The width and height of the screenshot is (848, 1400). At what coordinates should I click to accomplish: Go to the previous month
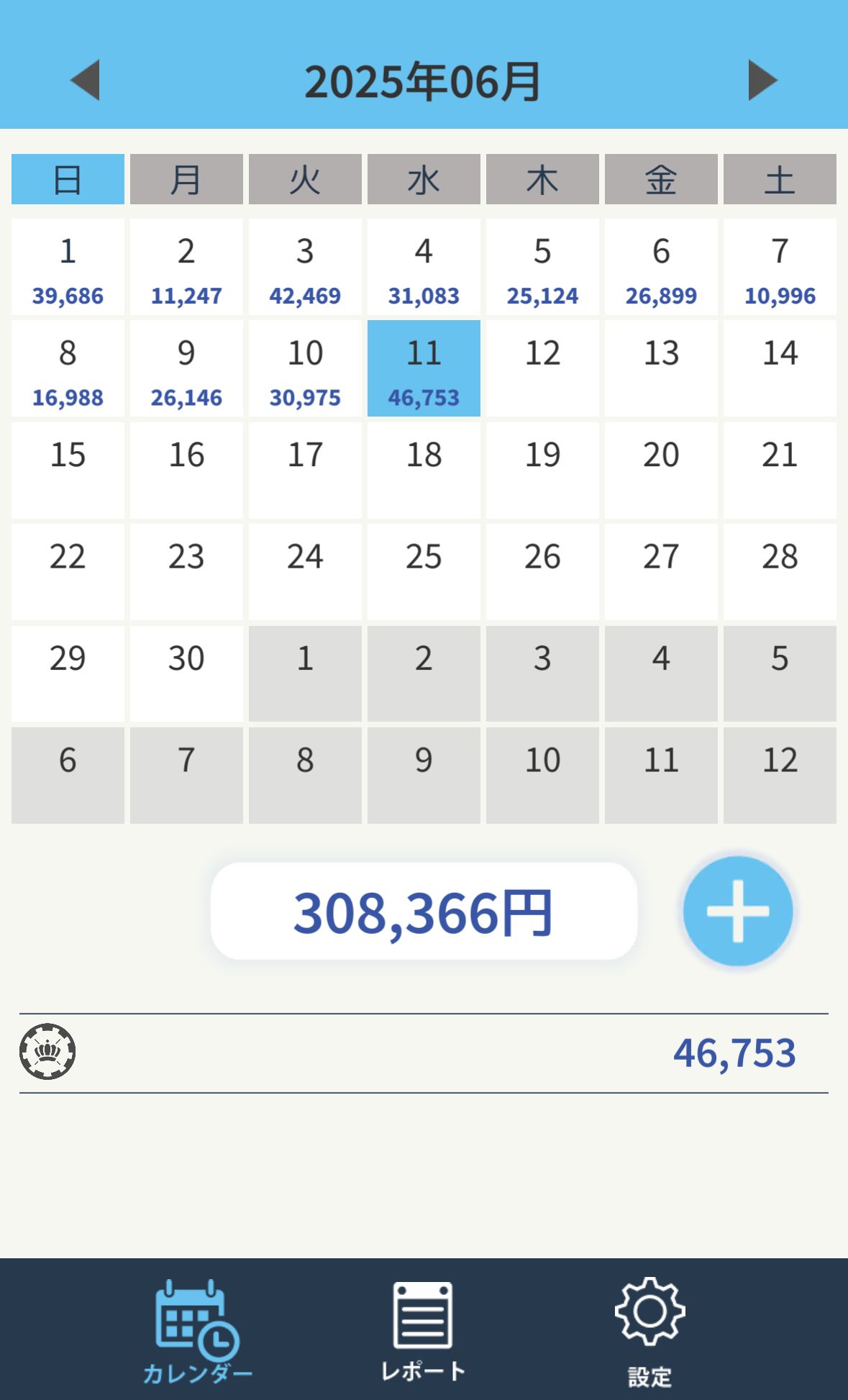85,80
